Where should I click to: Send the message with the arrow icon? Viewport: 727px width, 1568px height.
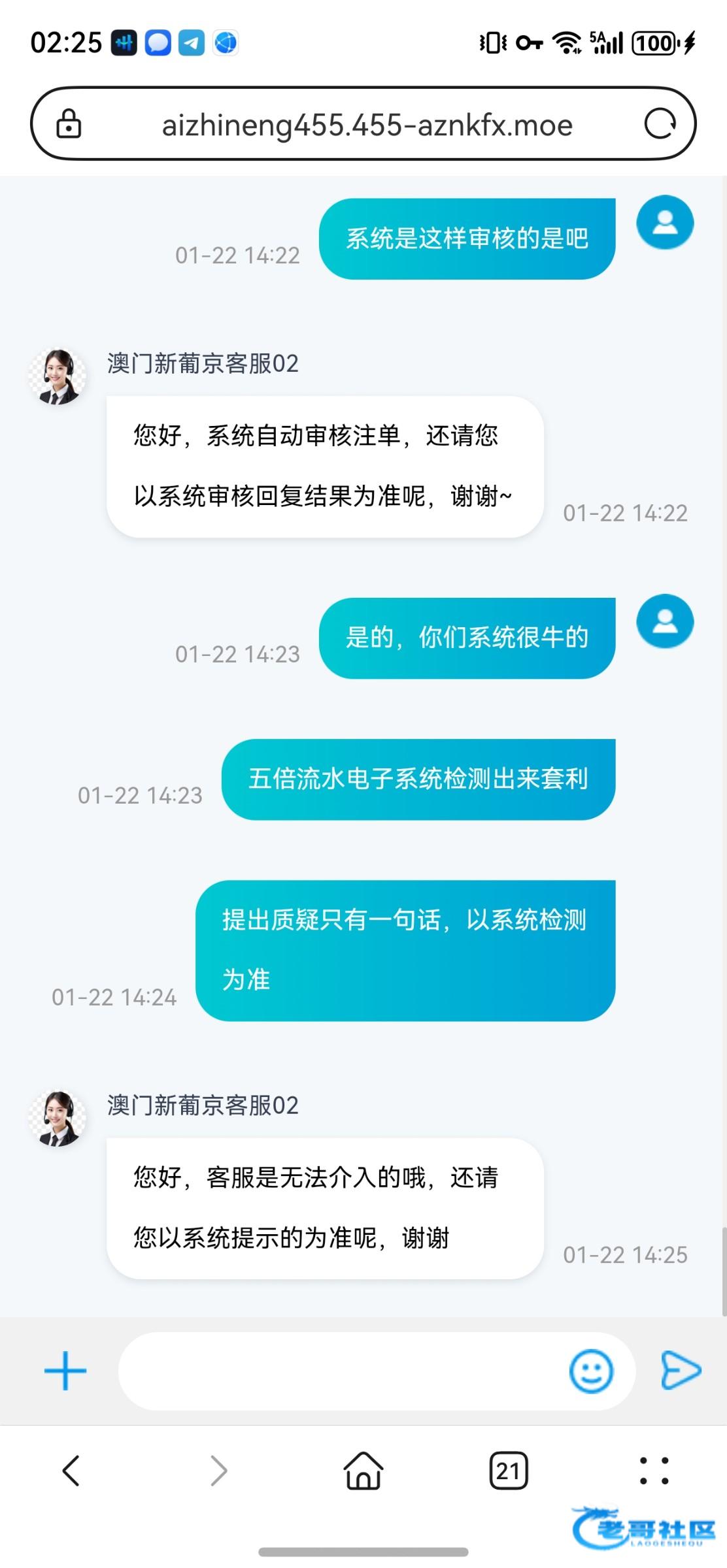coord(681,1370)
